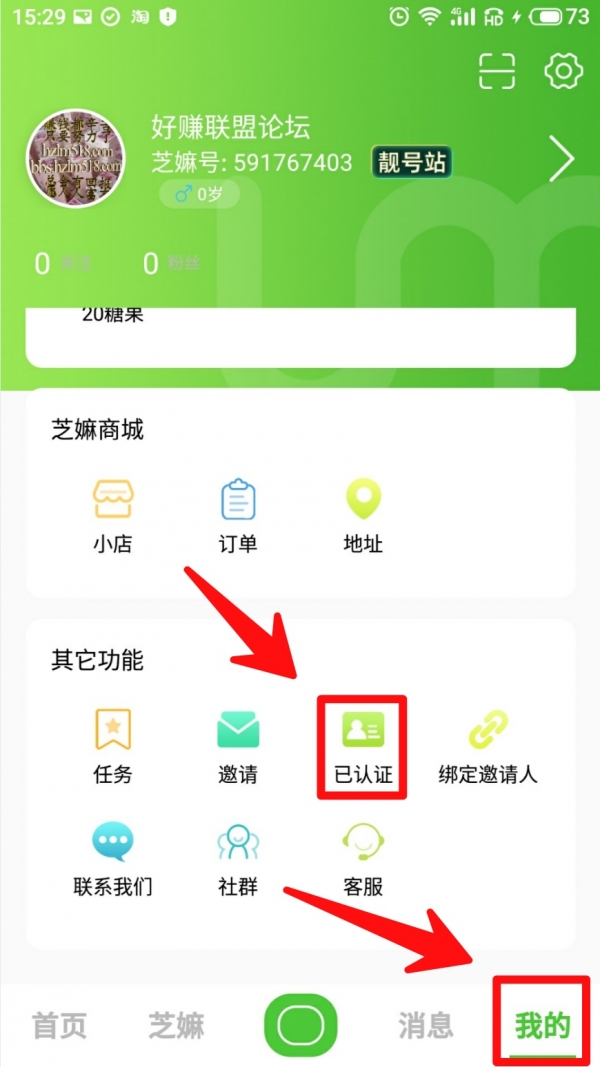The image size is (600, 1067).
Task: Open 联系我们 contact page
Action: click(112, 858)
